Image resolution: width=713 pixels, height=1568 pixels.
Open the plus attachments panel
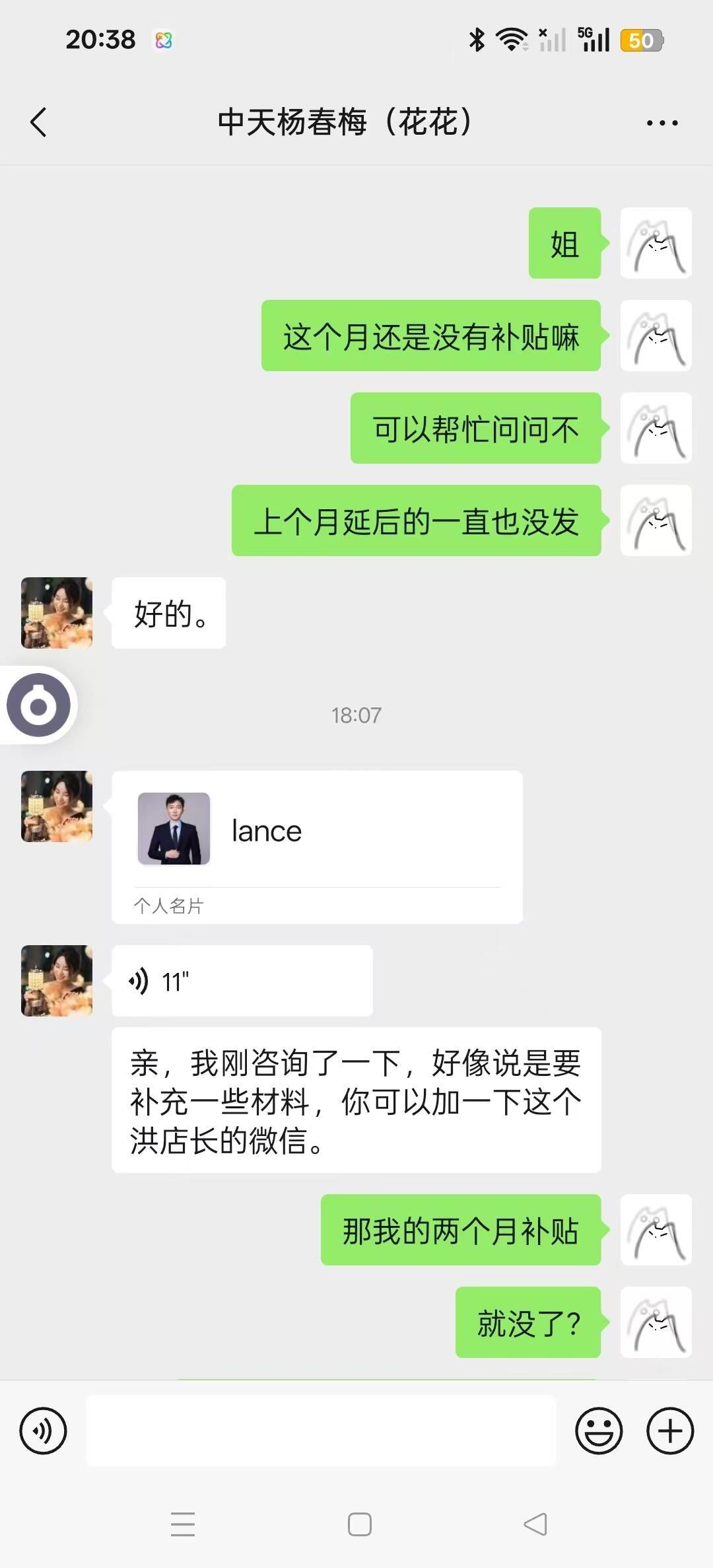(669, 1431)
